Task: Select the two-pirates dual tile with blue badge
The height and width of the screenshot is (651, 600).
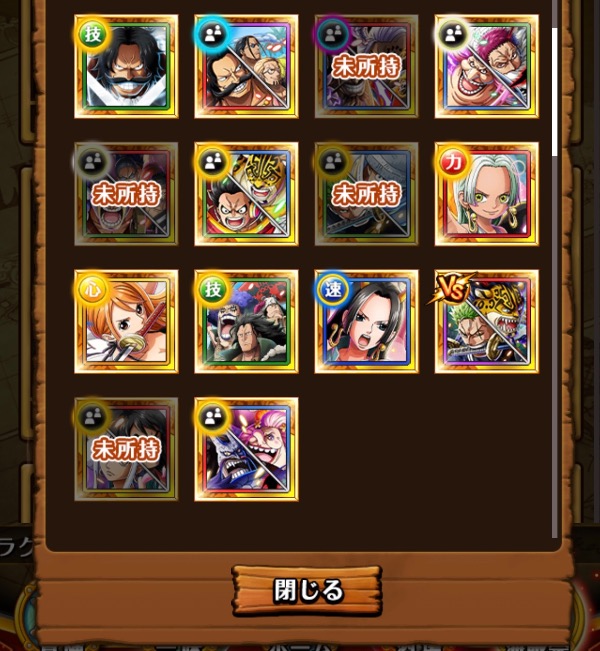Action: 246,66
